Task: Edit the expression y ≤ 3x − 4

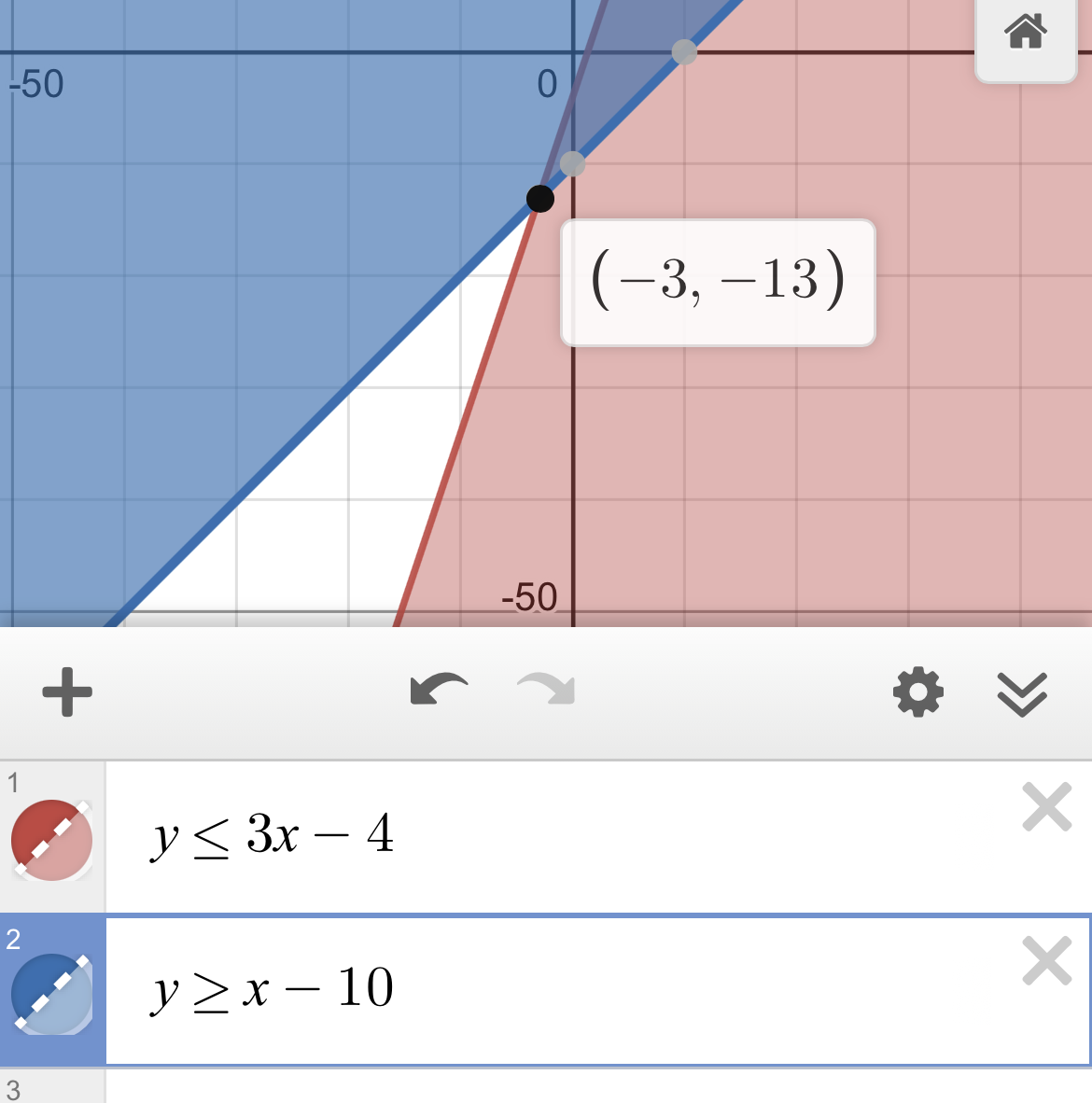Action: tap(560, 835)
